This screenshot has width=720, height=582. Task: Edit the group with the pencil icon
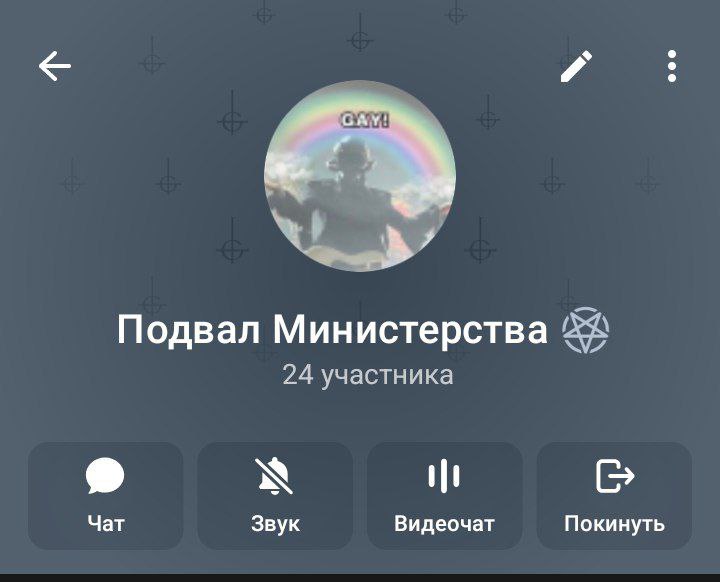pyautogui.click(x=576, y=67)
